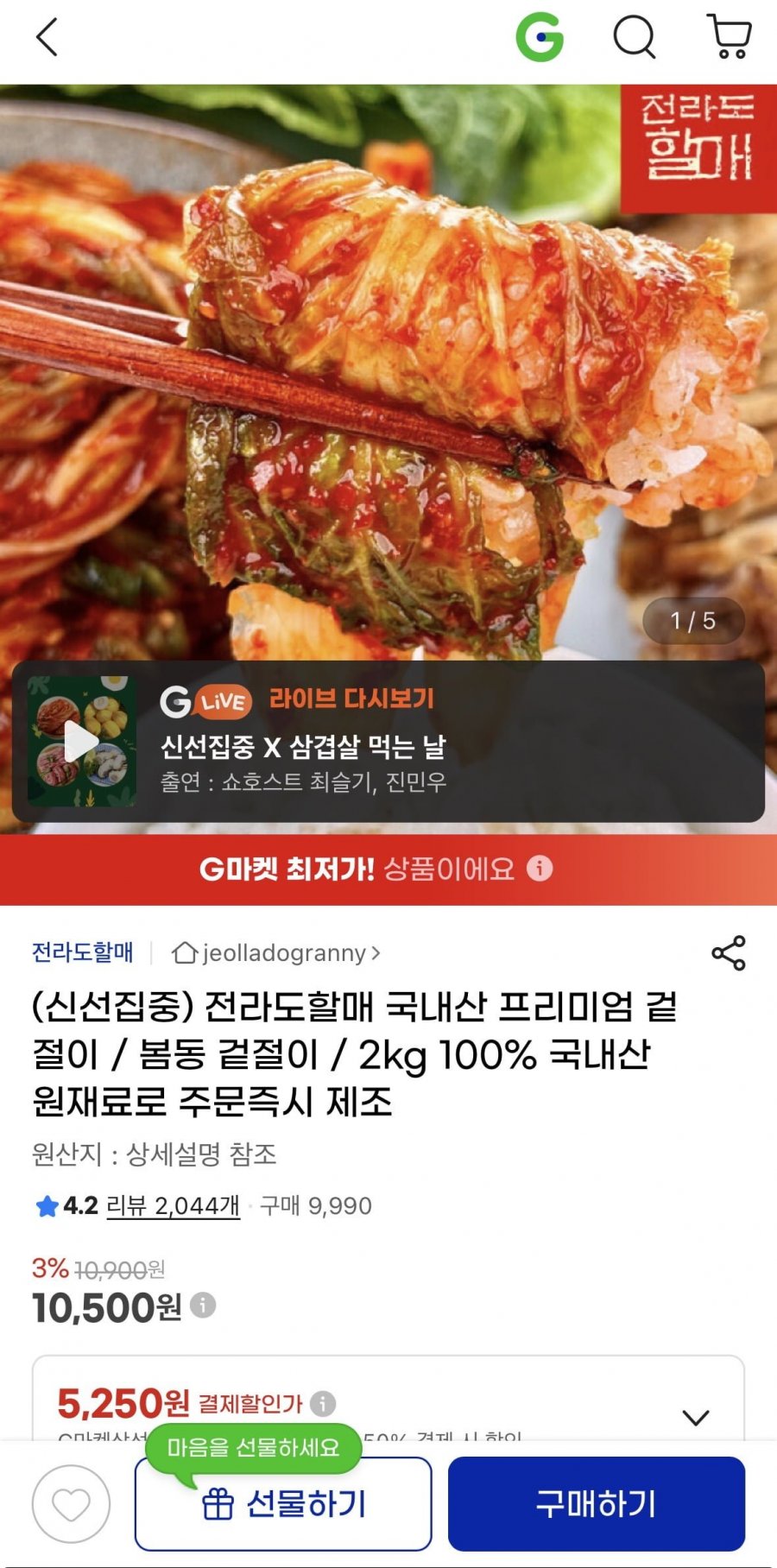
Task: Visit the jeolladogranny shop
Action: (x=276, y=953)
